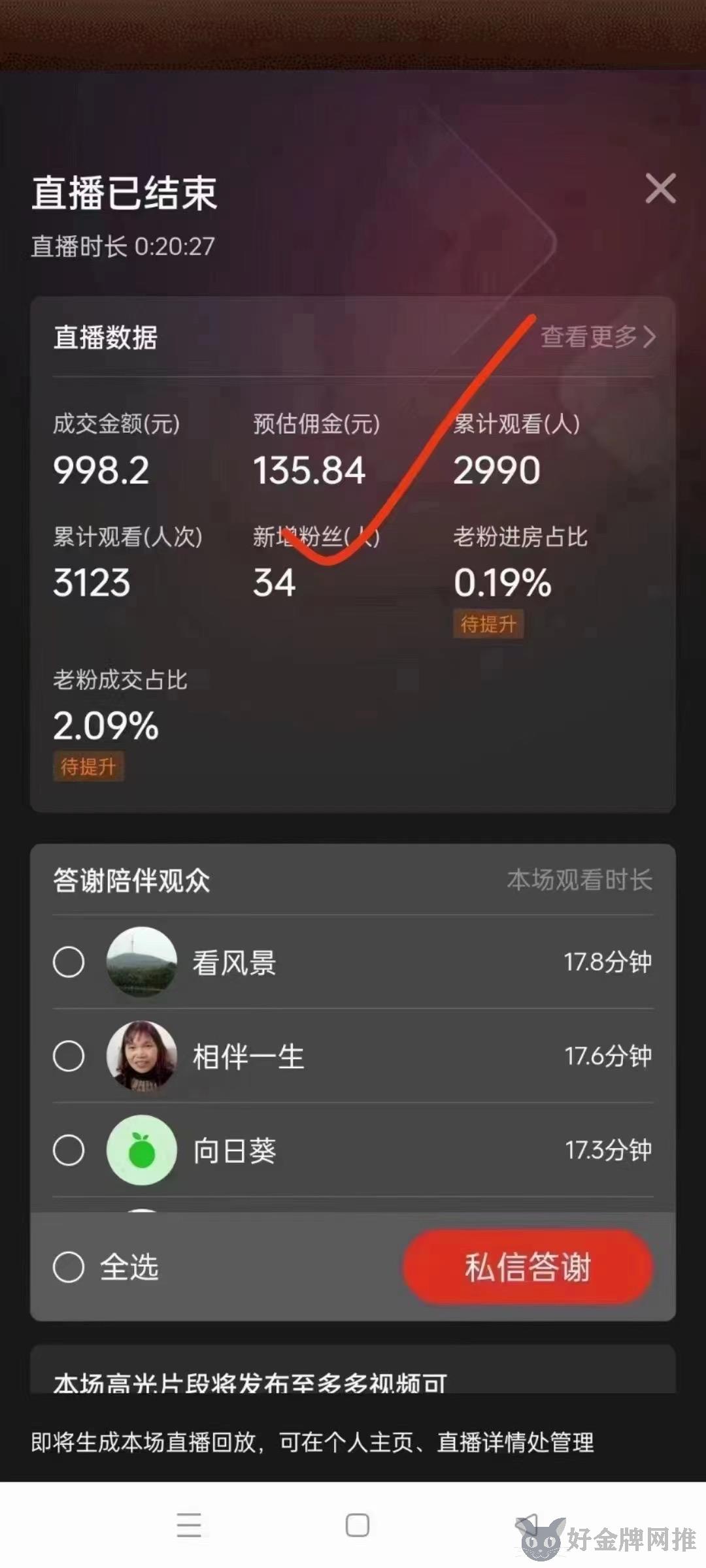
Task: Tap the 私信答谢 button
Action: coord(528,1267)
